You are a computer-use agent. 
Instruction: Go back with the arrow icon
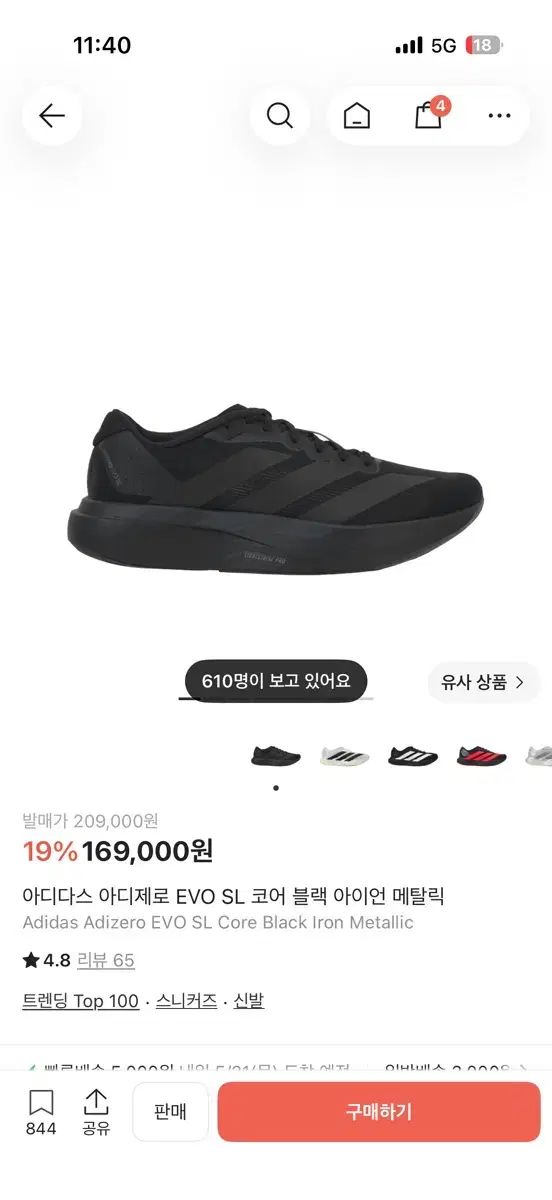[x=52, y=116]
